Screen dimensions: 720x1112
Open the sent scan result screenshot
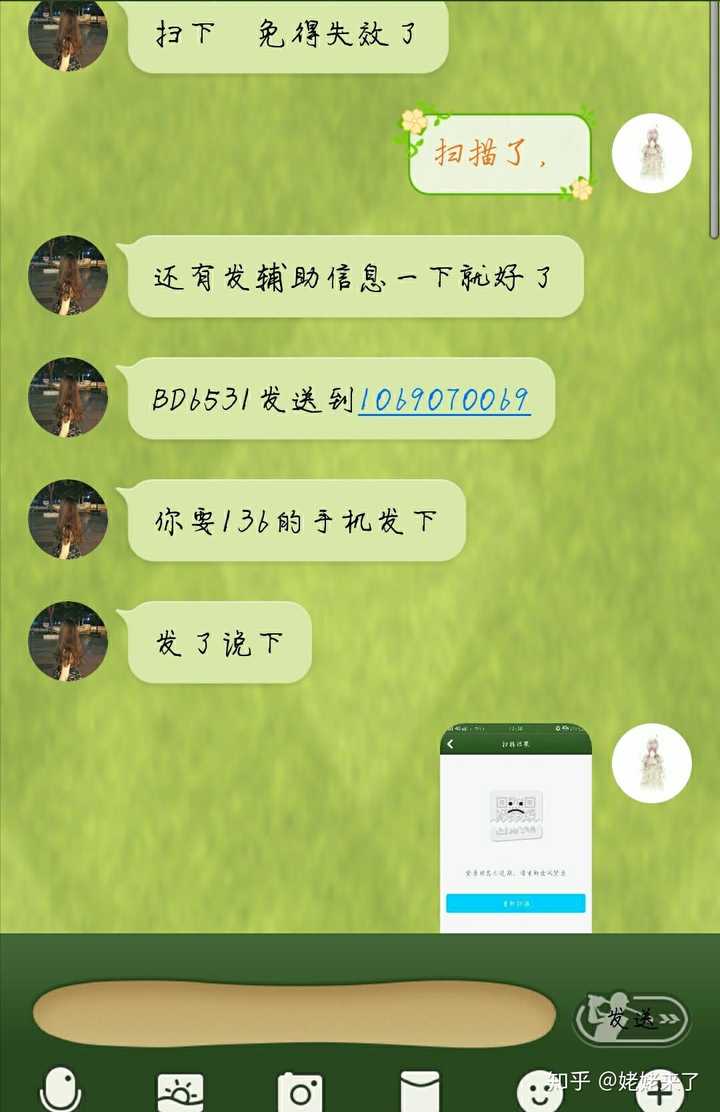coord(516,828)
